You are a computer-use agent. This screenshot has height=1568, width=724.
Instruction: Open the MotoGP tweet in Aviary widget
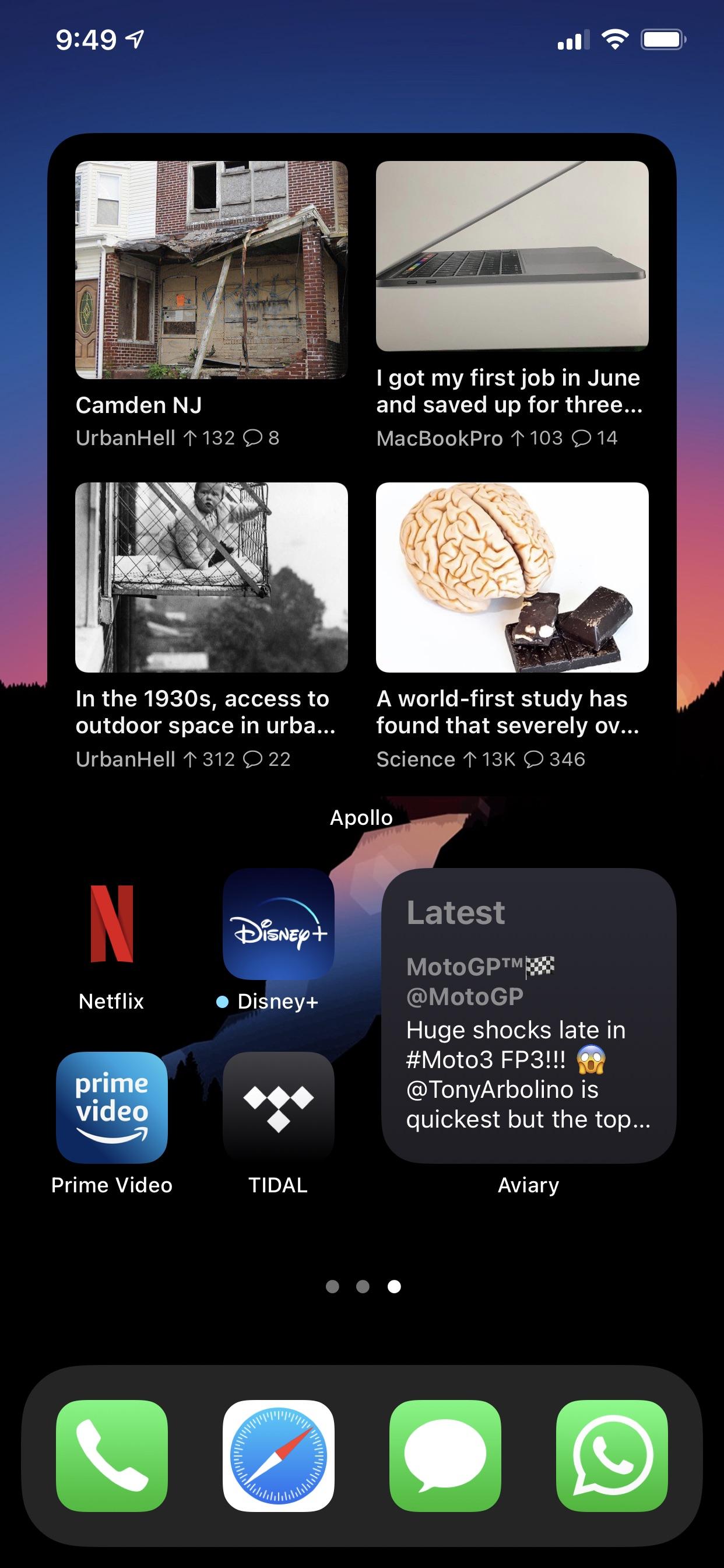[x=529, y=1016]
